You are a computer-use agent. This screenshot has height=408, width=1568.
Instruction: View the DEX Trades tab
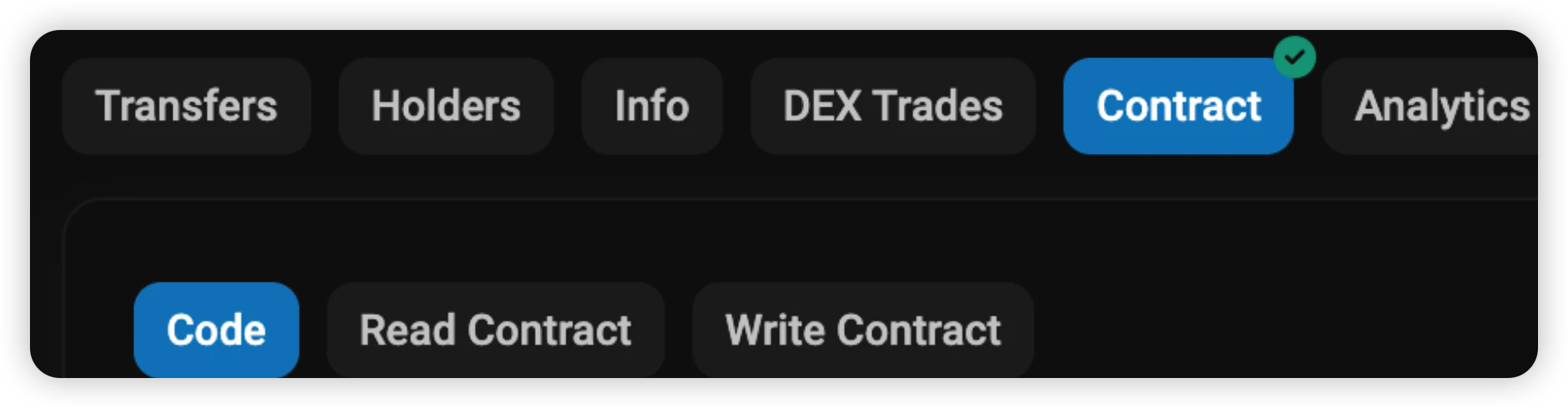pyautogui.click(x=892, y=106)
